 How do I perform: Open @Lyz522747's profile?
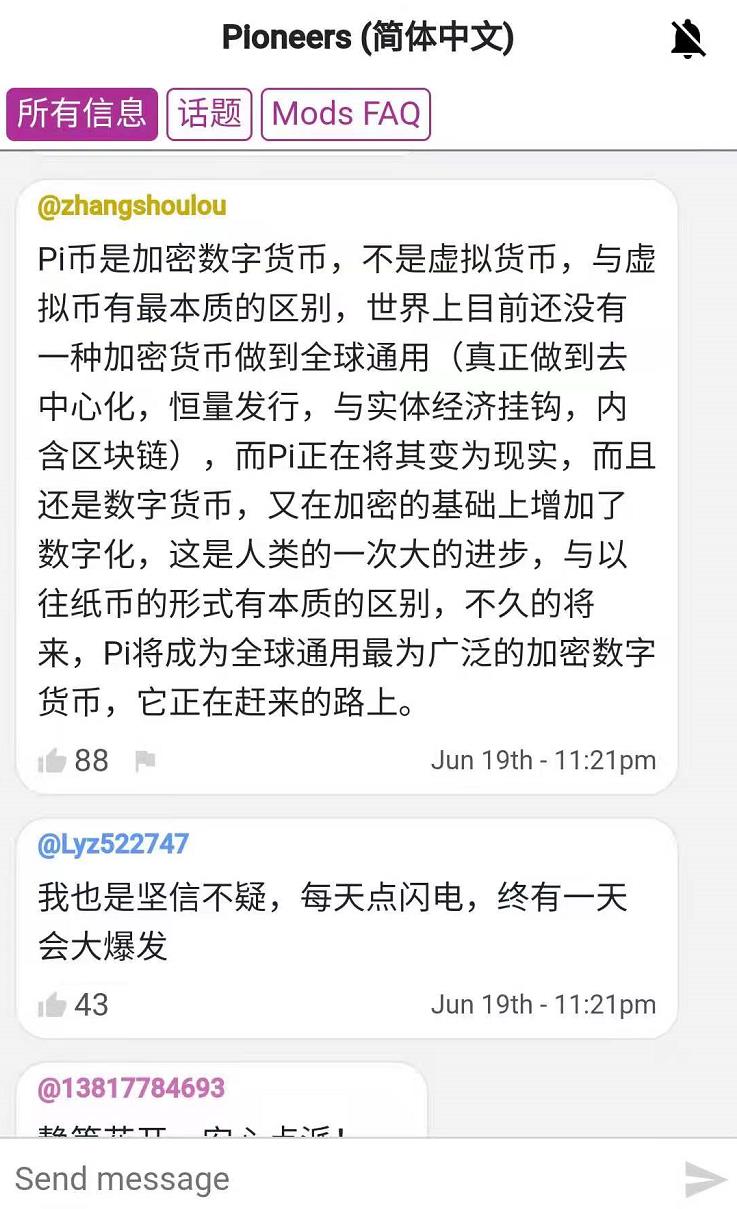tap(113, 844)
